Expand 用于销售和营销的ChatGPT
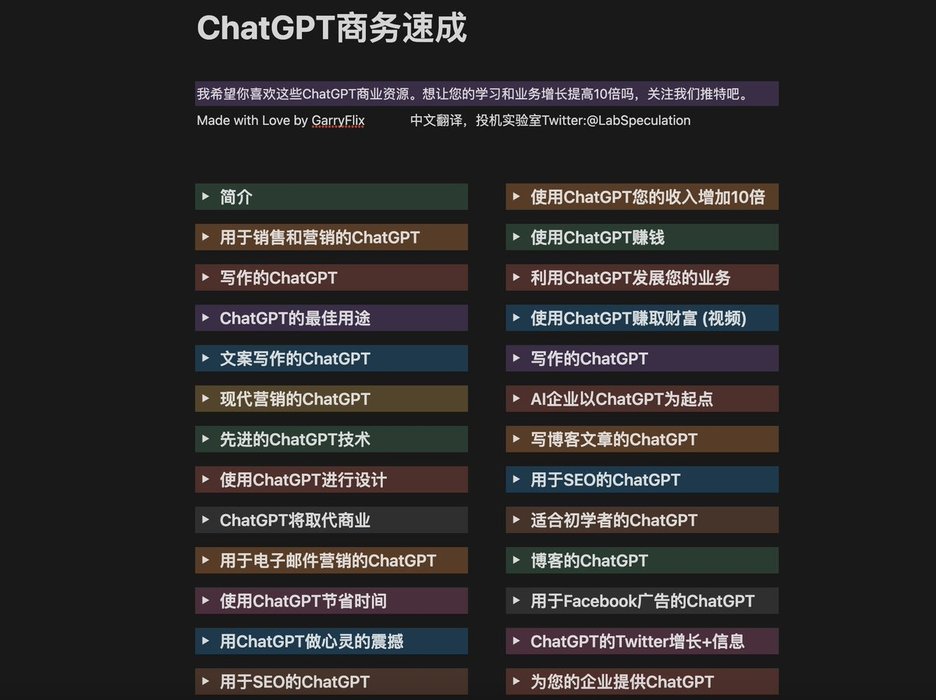 (205, 238)
